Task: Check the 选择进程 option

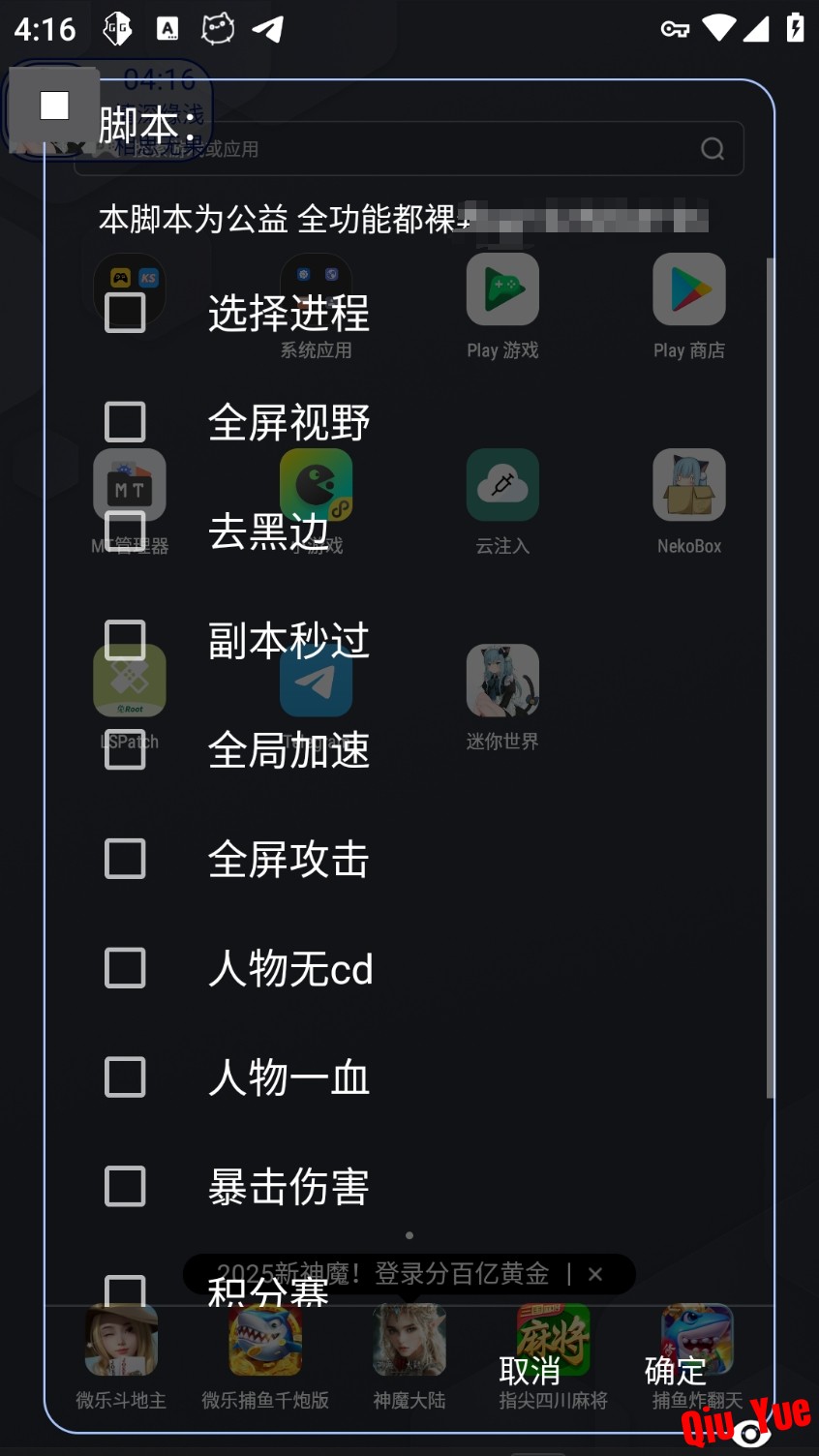Action: pos(125,313)
